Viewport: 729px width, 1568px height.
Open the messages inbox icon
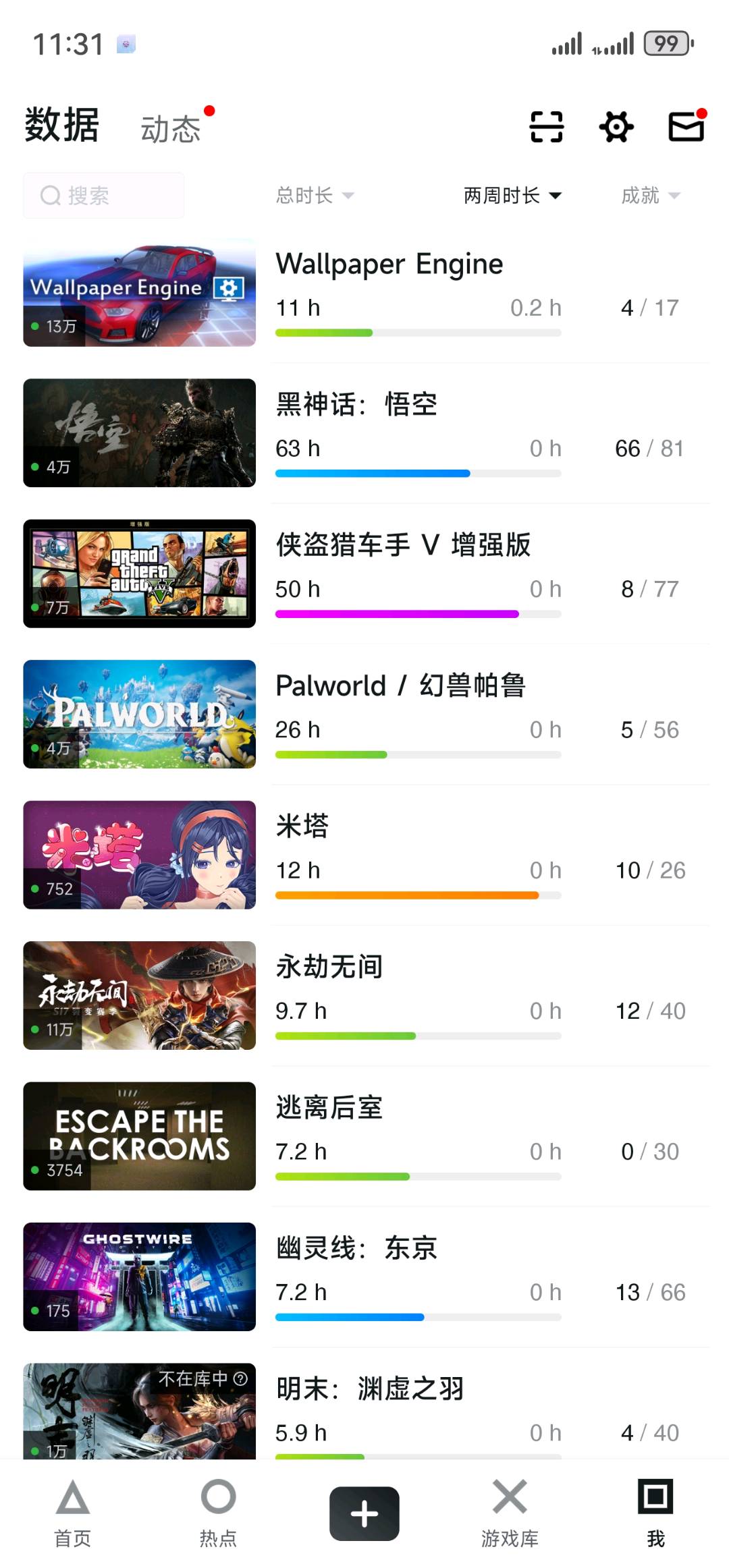click(686, 127)
